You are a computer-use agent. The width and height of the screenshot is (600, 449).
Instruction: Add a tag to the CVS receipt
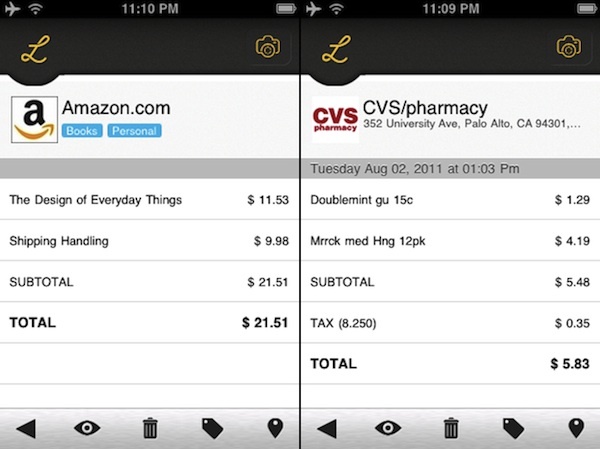513,429
